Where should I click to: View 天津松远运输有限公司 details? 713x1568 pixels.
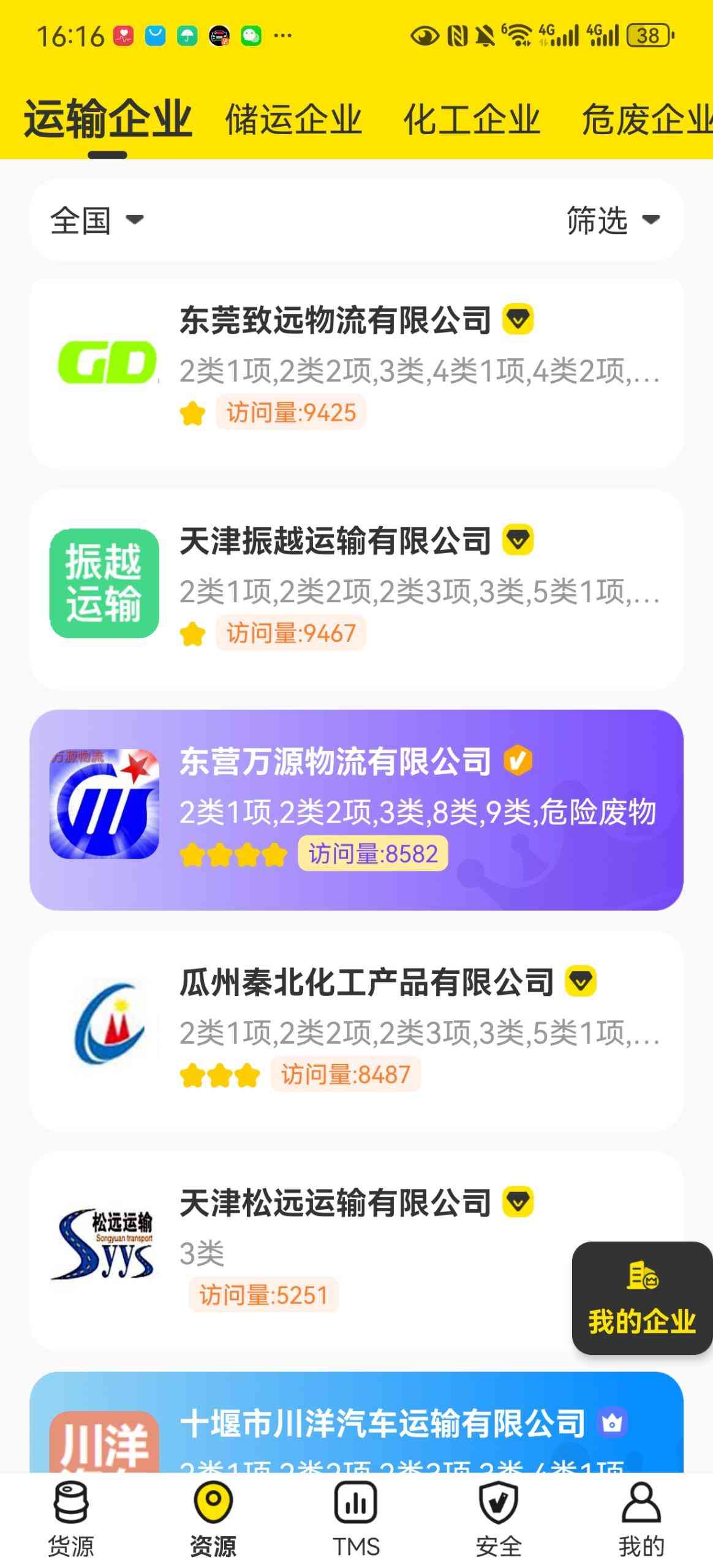click(x=306, y=1251)
